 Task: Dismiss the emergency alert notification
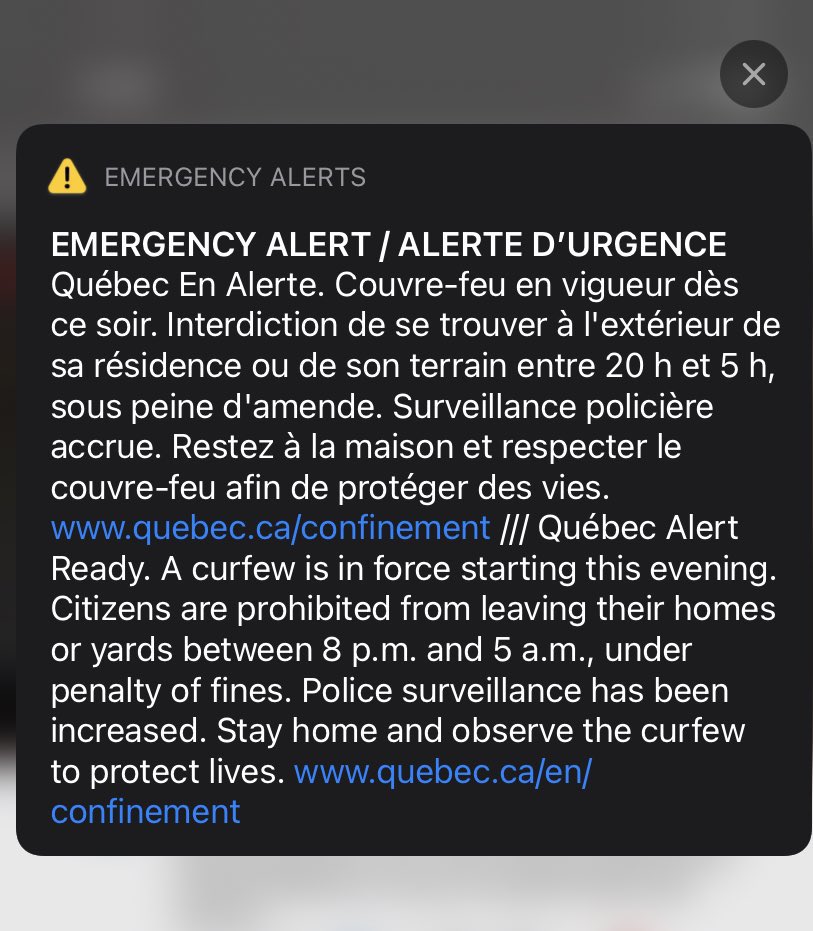(753, 74)
